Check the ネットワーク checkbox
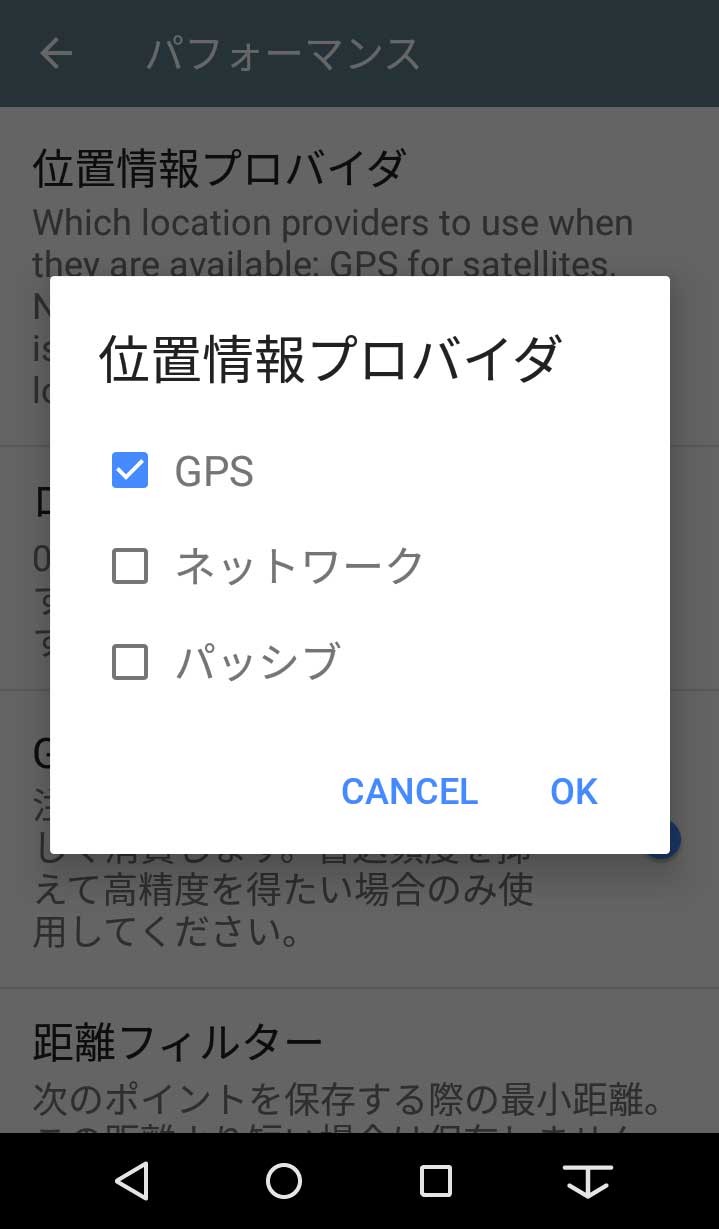Viewport: 719px width, 1229px height. pyautogui.click(x=130, y=566)
